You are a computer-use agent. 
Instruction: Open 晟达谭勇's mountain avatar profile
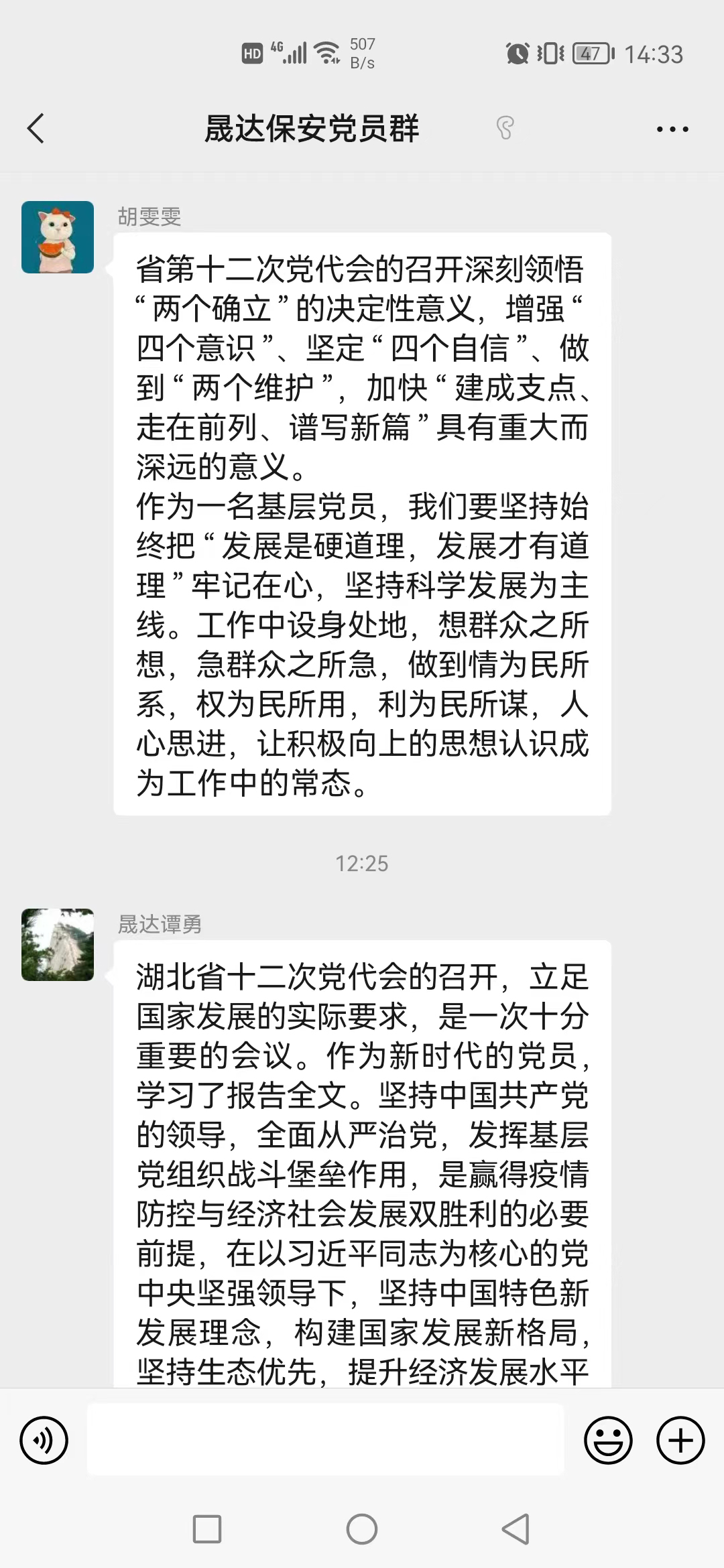click(58, 945)
